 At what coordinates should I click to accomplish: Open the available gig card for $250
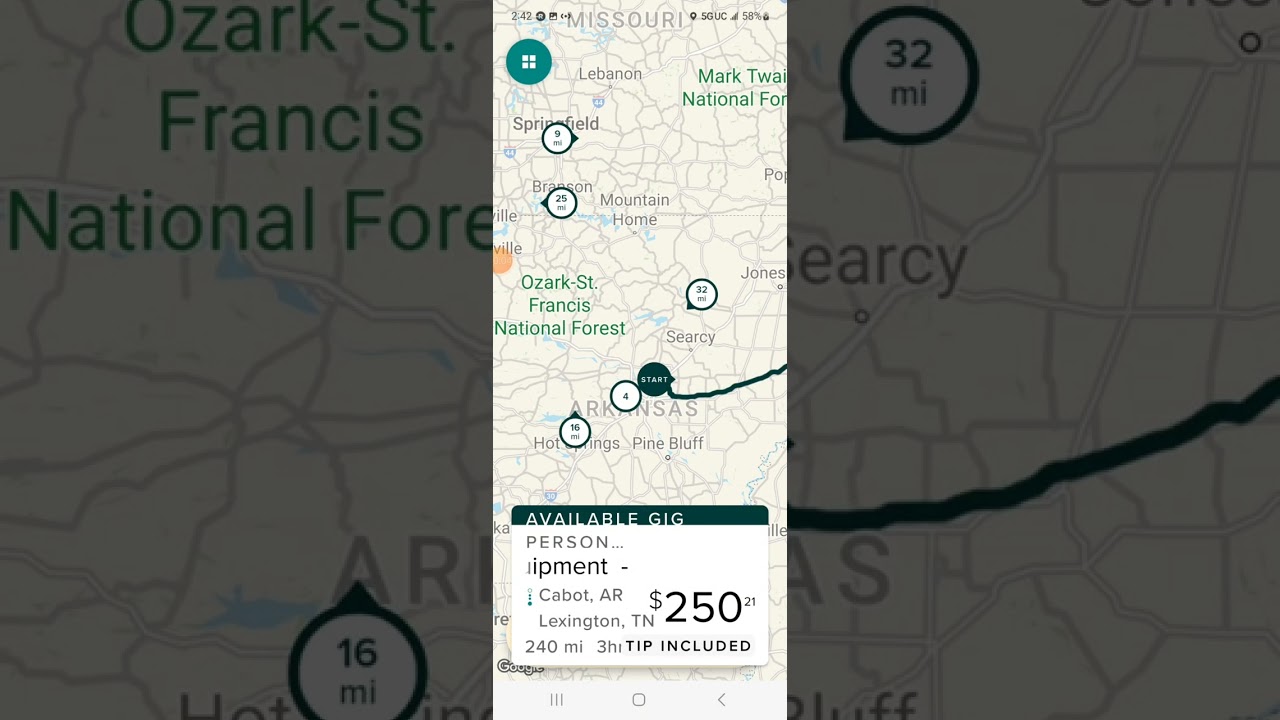[639, 594]
